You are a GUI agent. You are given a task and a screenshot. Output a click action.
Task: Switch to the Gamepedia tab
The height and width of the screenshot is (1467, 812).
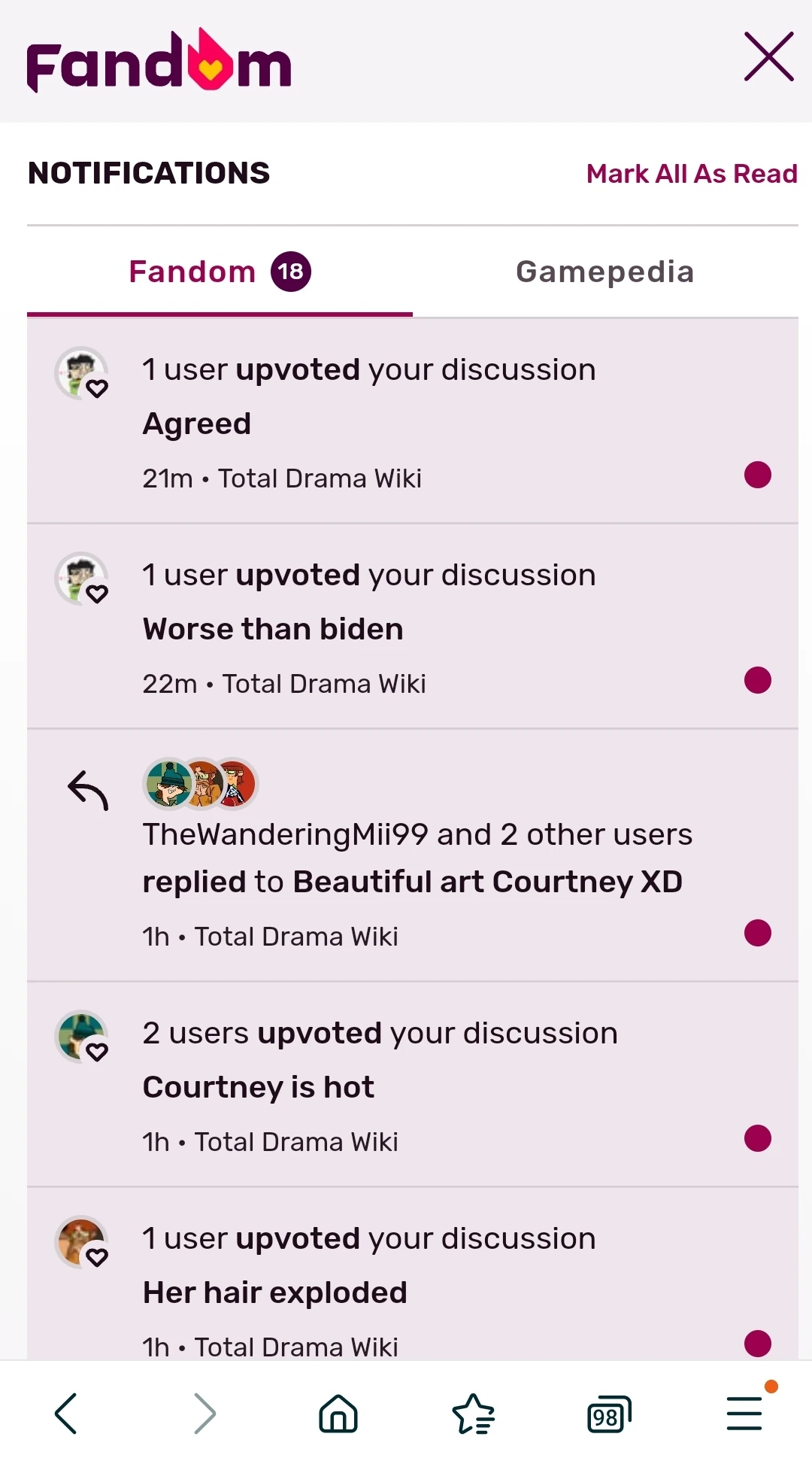point(604,272)
